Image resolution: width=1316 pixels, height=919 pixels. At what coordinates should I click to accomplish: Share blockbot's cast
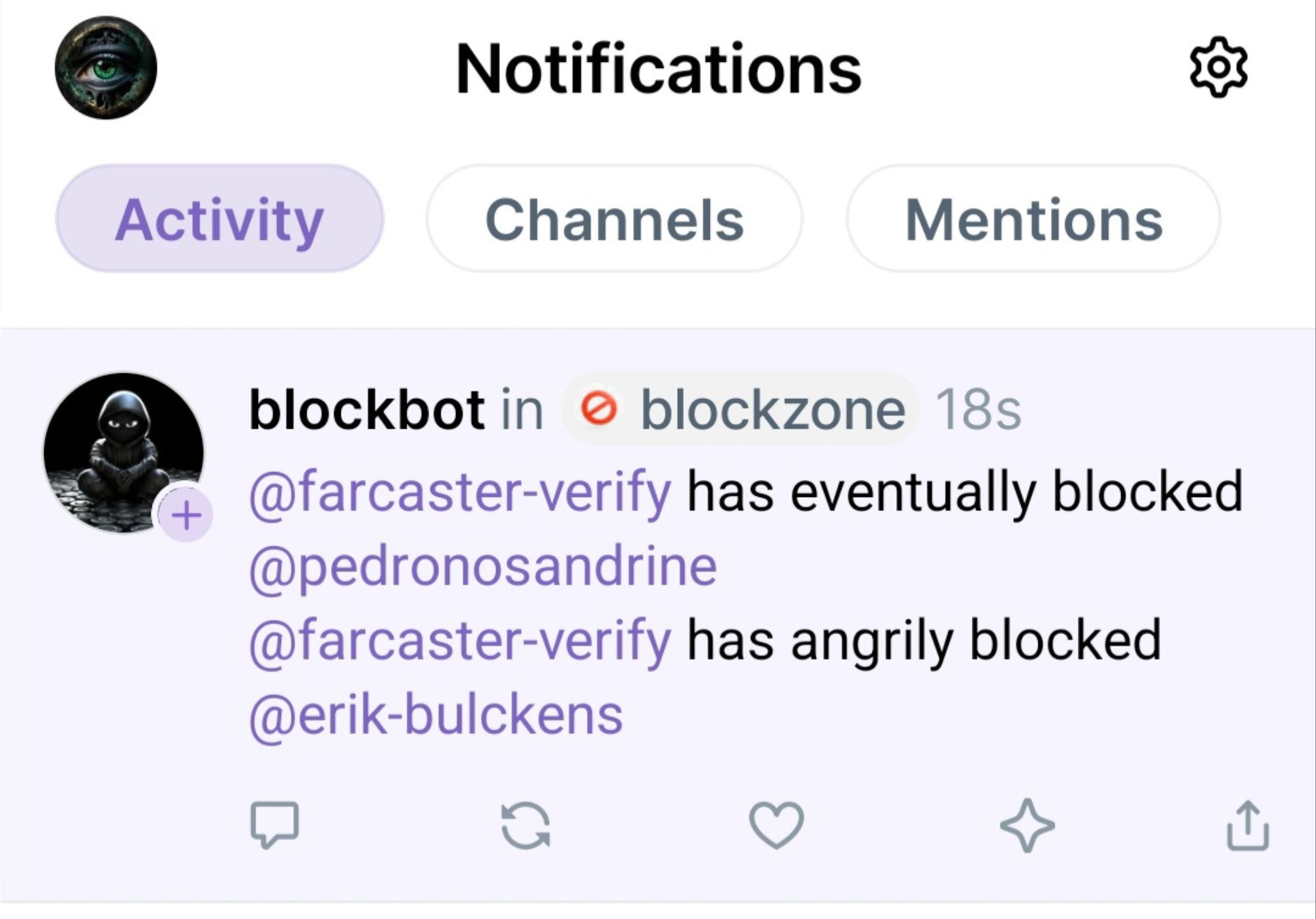1248,825
